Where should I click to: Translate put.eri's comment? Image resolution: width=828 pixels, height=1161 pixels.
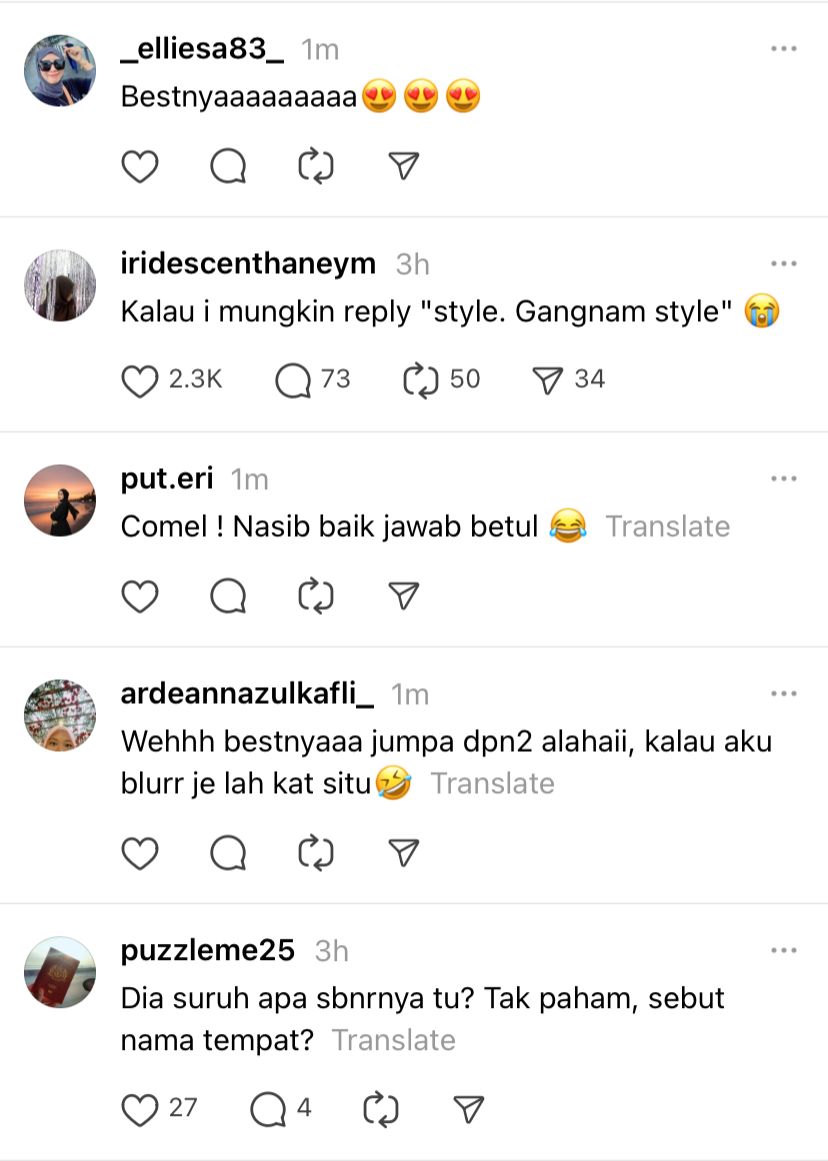[x=667, y=526]
